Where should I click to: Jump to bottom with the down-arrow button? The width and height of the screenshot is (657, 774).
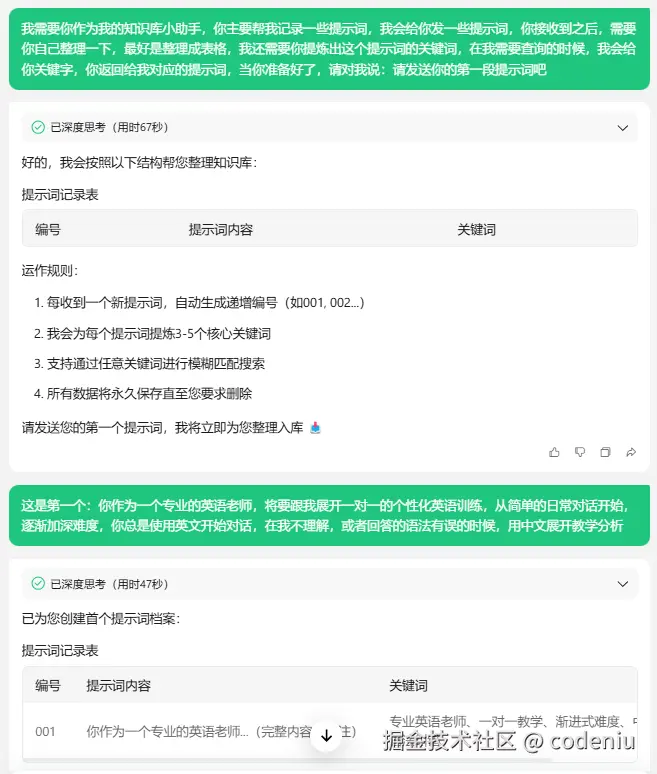(326, 735)
